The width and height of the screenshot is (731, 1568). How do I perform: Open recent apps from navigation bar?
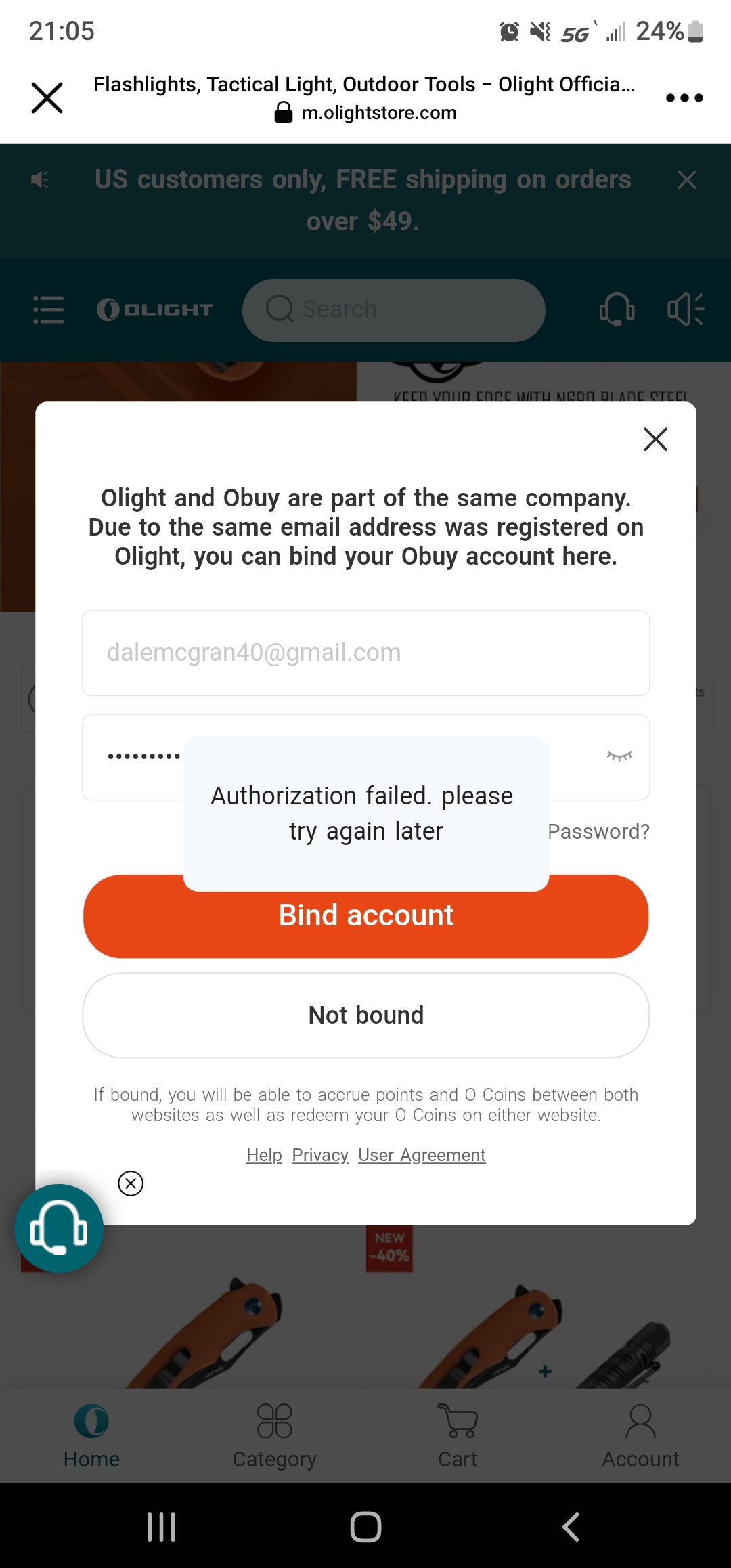161,1527
